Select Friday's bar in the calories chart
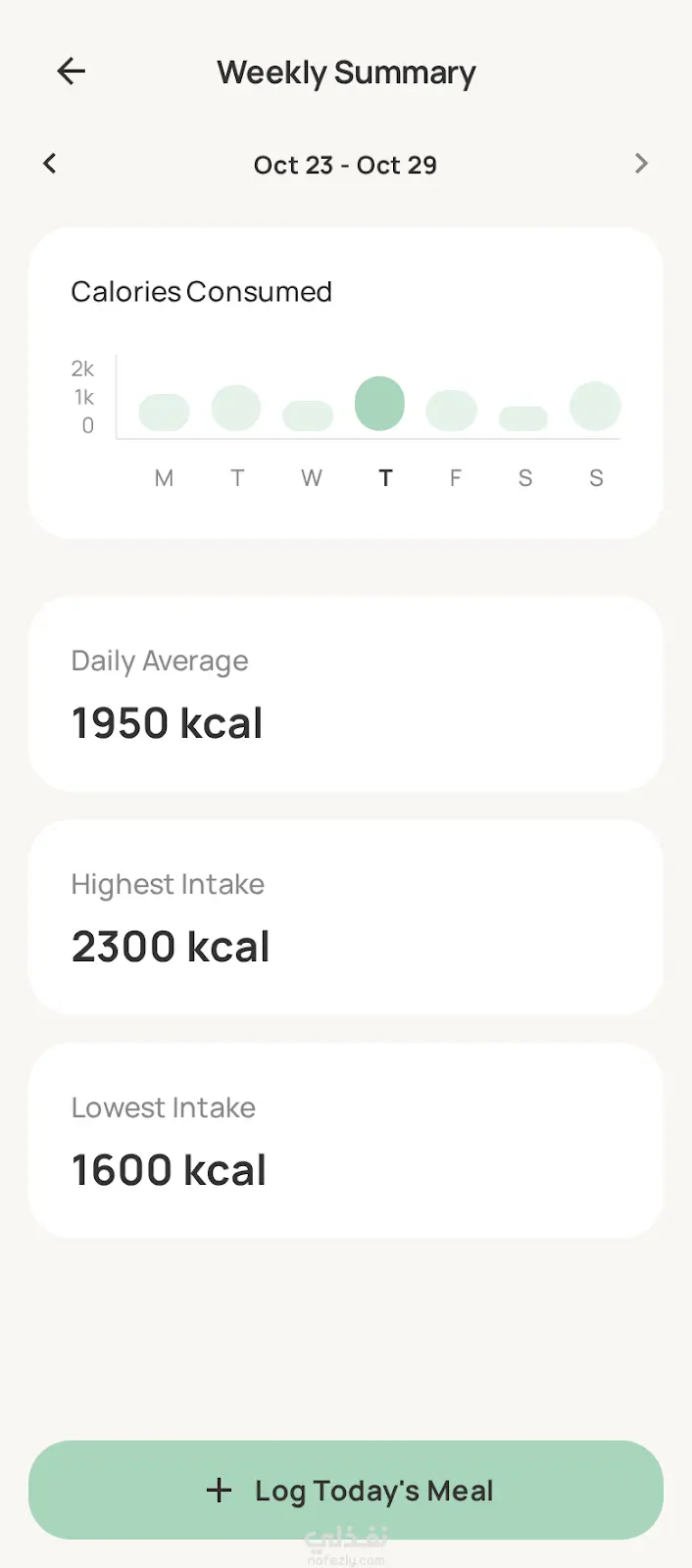The image size is (692, 1568). (x=451, y=411)
